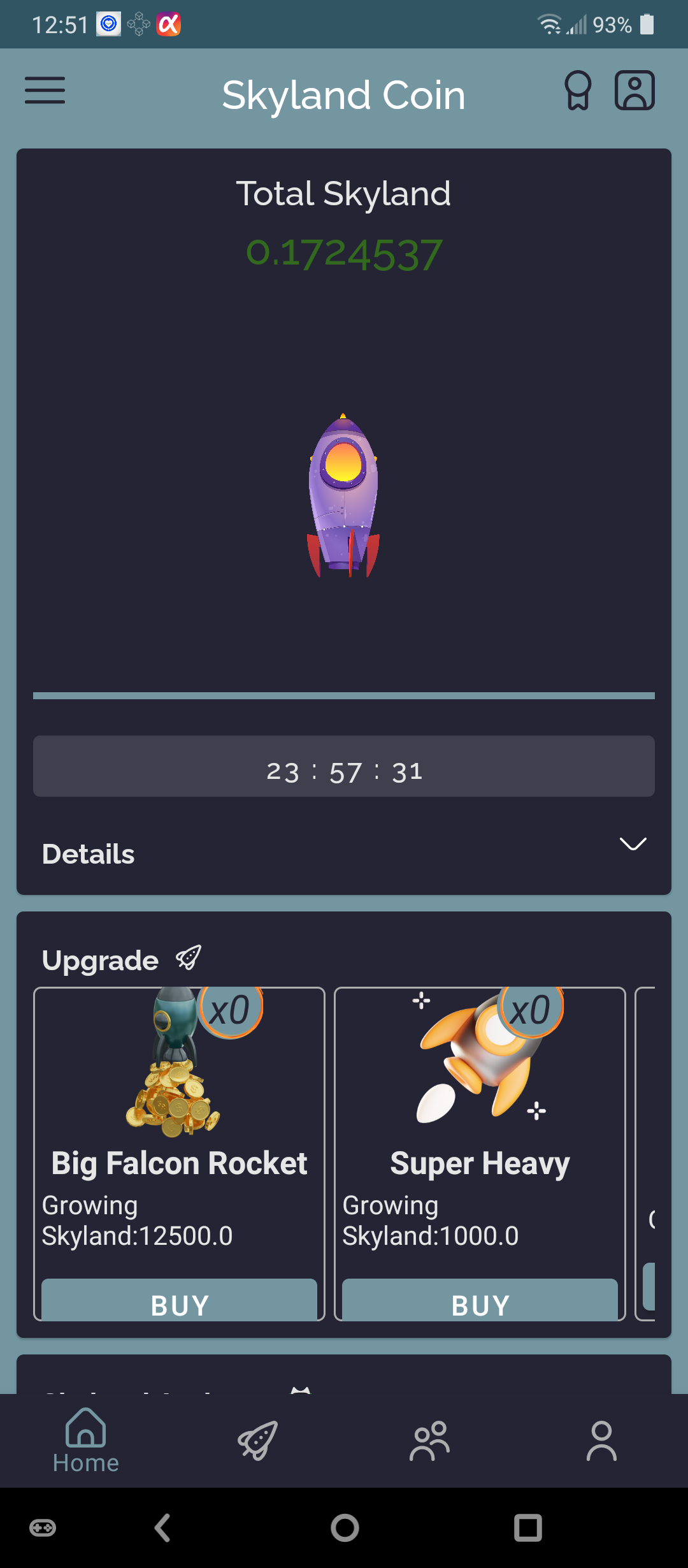Click the mining progress bar
Image resolution: width=688 pixels, height=1568 pixels.
(343, 695)
